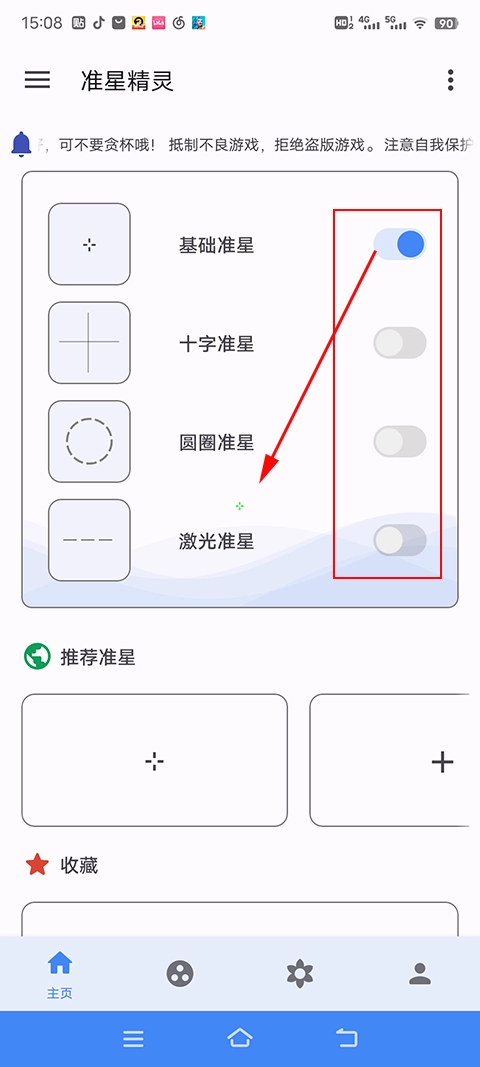Turn on the 圆圈准星 switch
Image resolution: width=480 pixels, height=1067 pixels.
click(400, 442)
